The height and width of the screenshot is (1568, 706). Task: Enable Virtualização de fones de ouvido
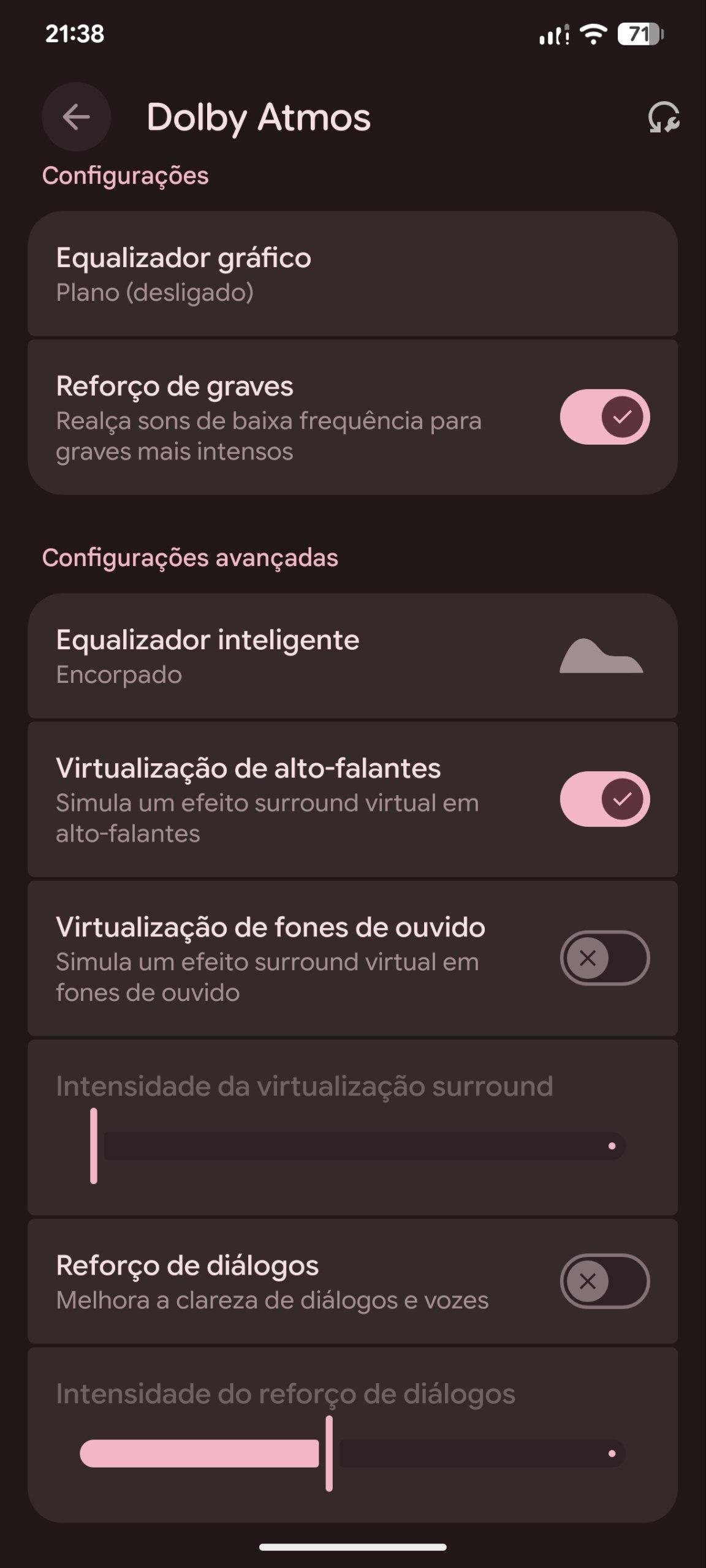coord(604,958)
